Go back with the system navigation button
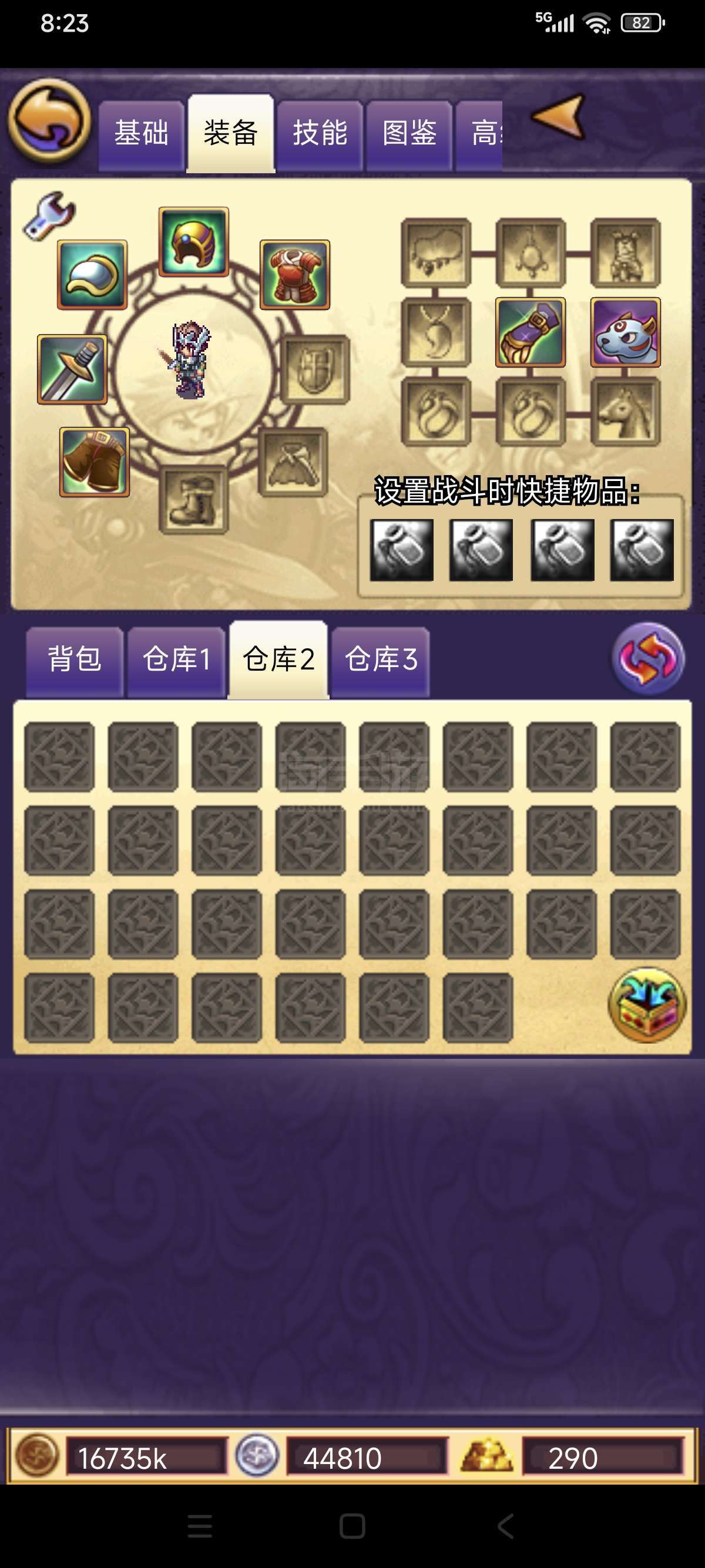 tap(506, 1526)
